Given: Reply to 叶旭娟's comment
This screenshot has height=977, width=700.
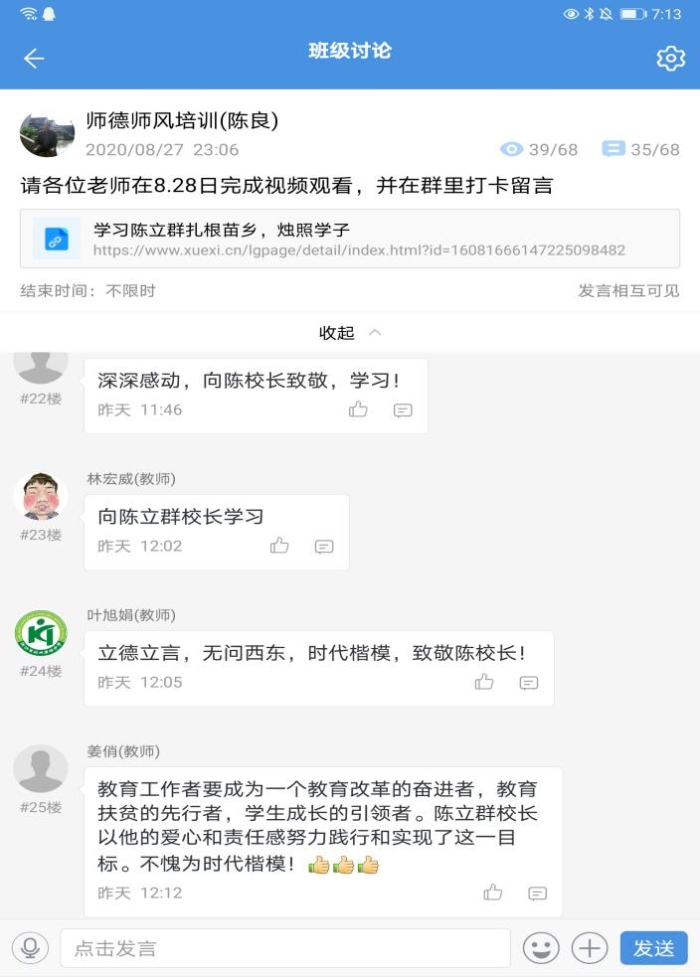Looking at the screenshot, I should click(529, 683).
